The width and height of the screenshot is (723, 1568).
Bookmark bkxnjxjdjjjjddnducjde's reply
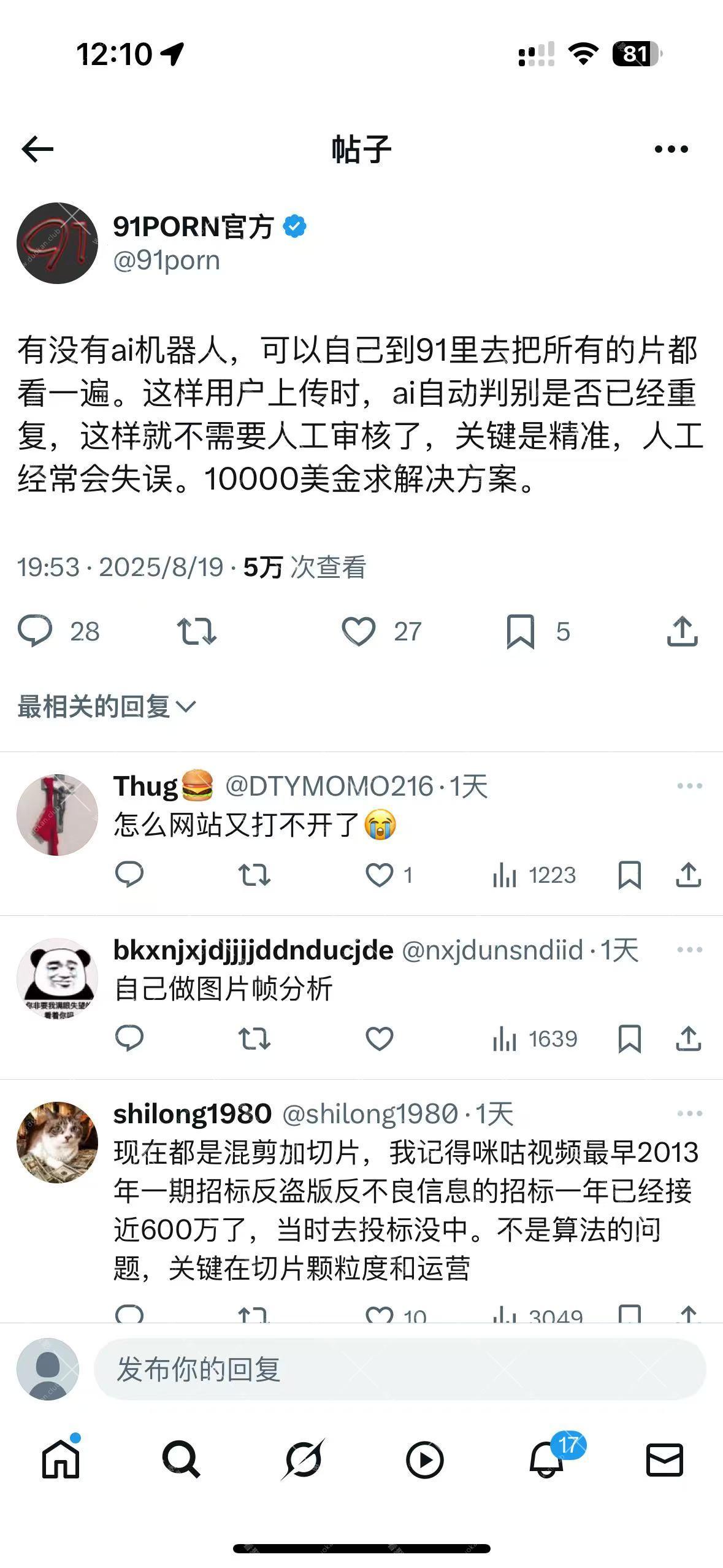pos(629,1039)
